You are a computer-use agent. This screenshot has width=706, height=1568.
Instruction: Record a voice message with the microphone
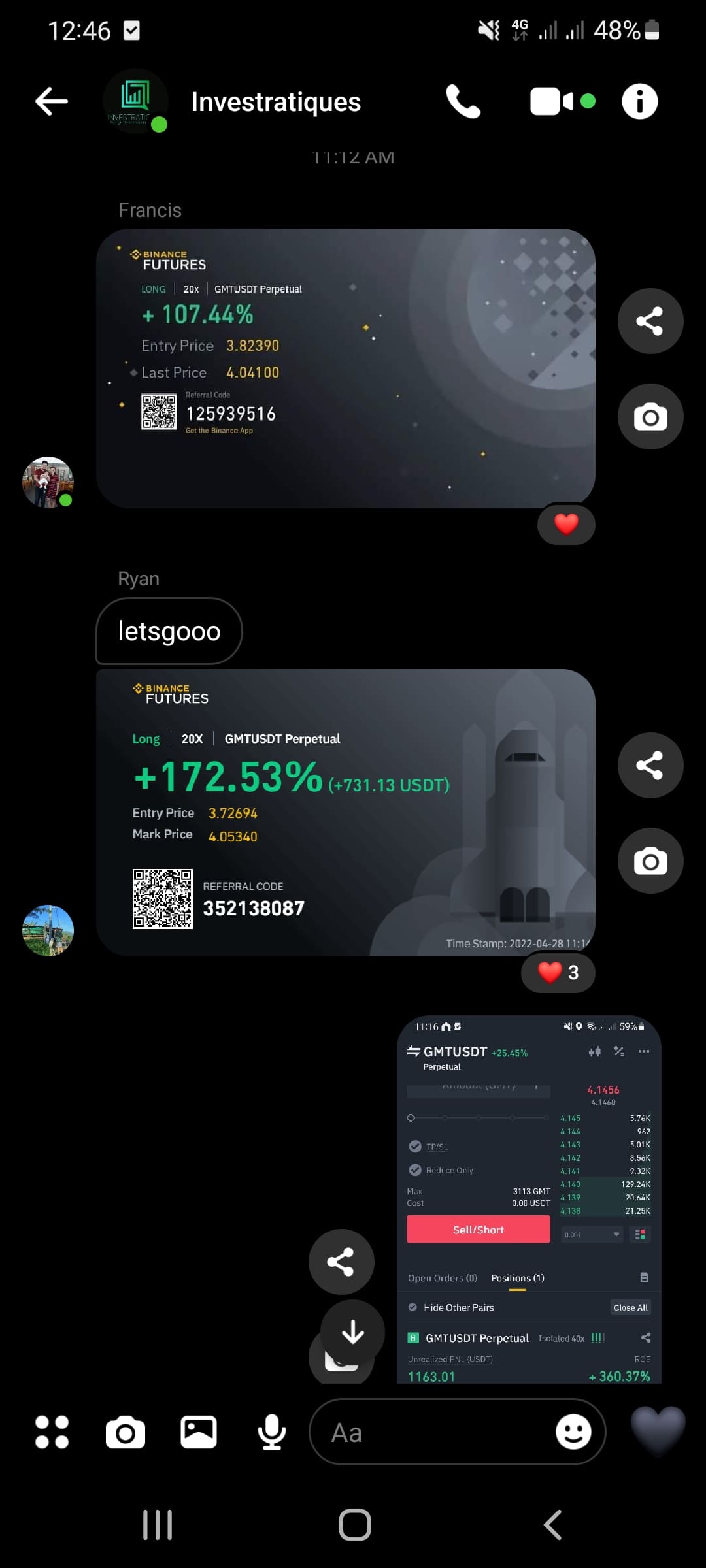coord(271,1432)
